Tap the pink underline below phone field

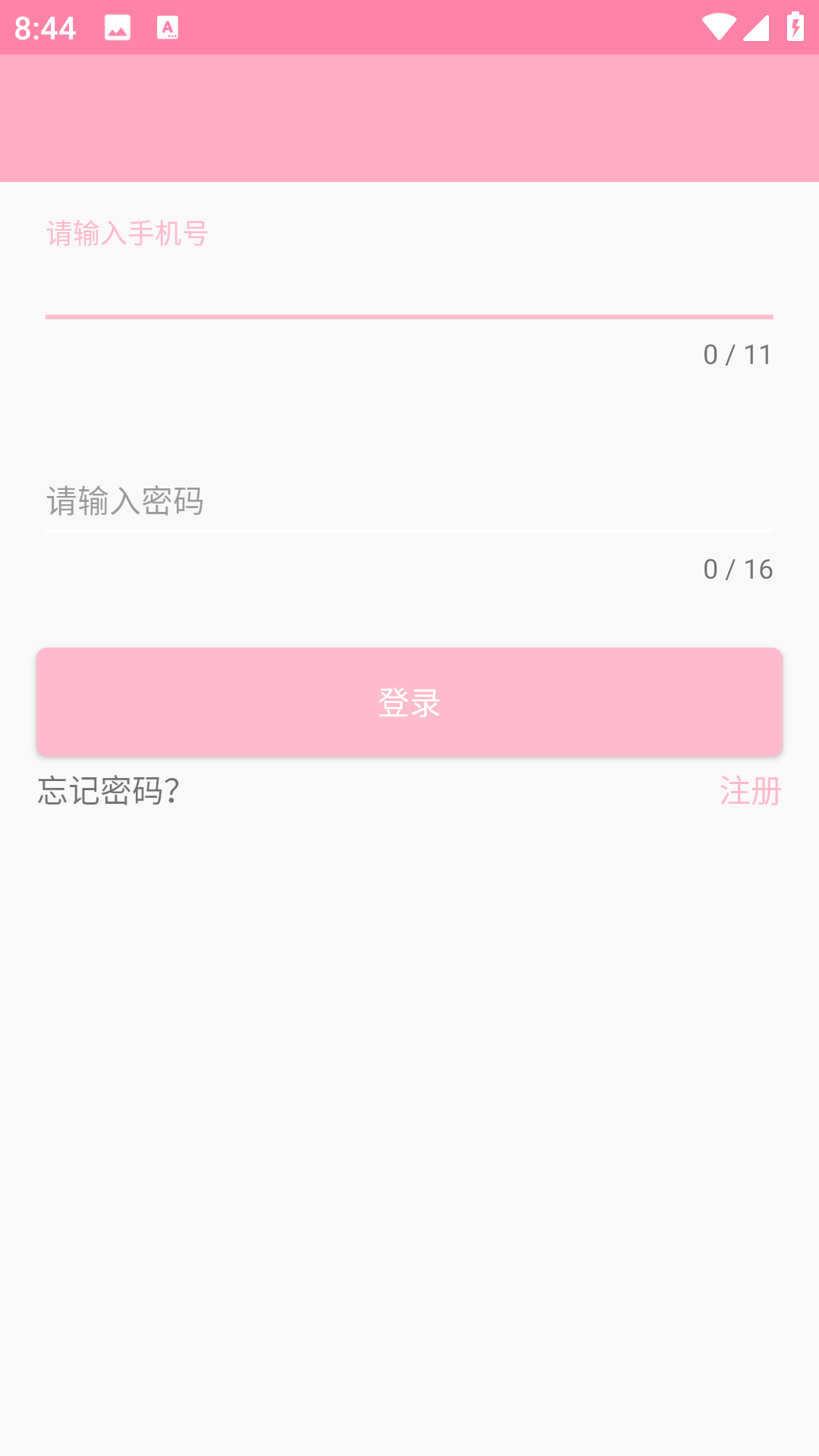click(x=409, y=318)
